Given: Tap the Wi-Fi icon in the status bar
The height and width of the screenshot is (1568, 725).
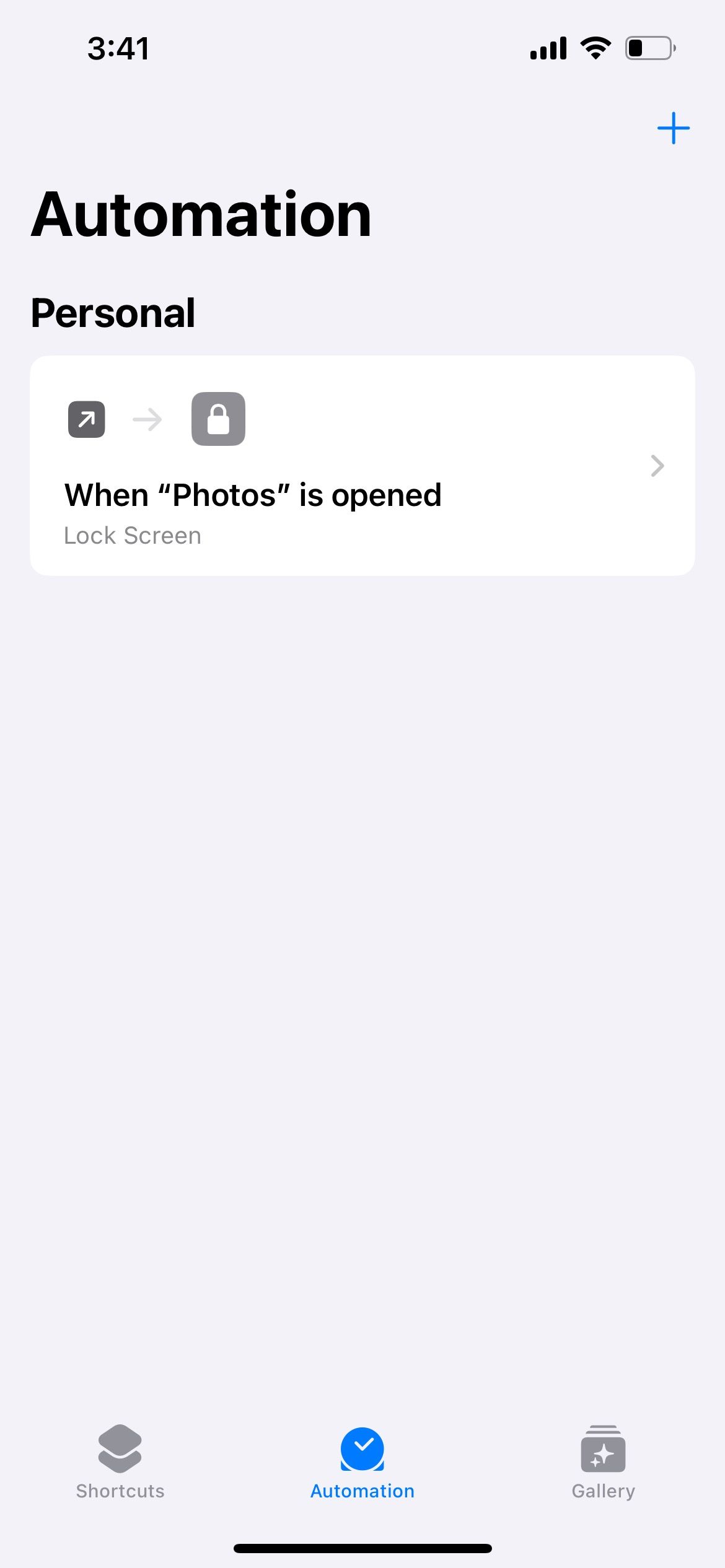Looking at the screenshot, I should (x=595, y=47).
